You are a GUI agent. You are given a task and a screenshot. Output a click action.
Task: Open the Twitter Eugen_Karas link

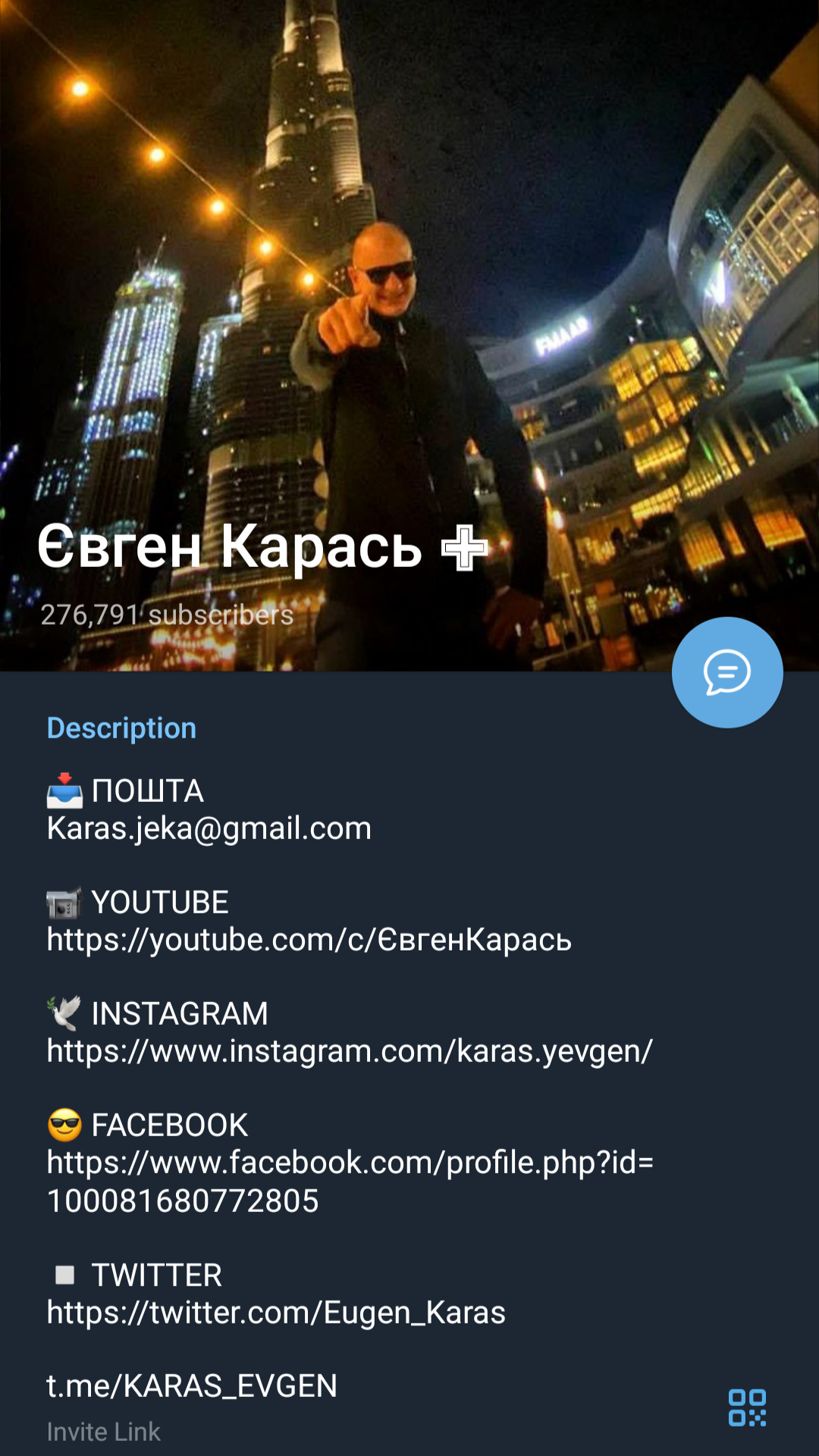click(276, 1313)
